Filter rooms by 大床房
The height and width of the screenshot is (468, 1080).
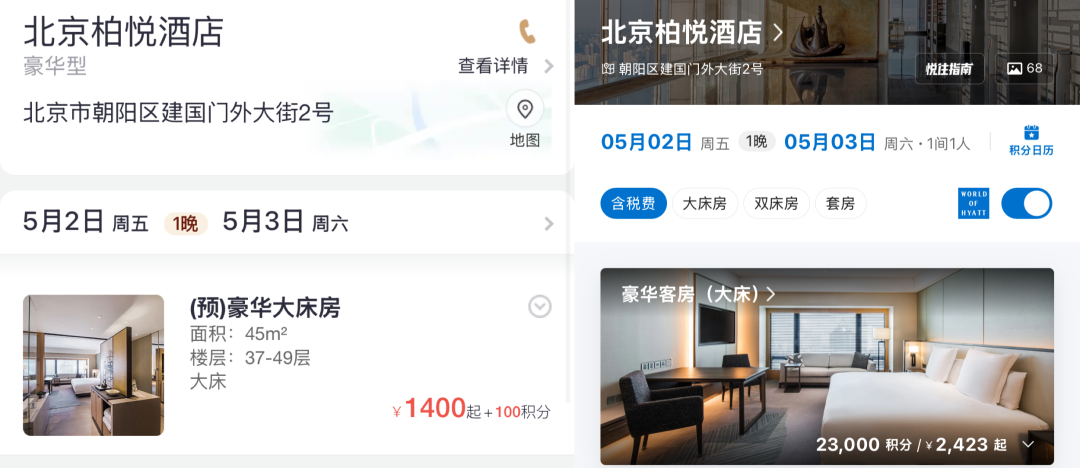click(x=705, y=204)
